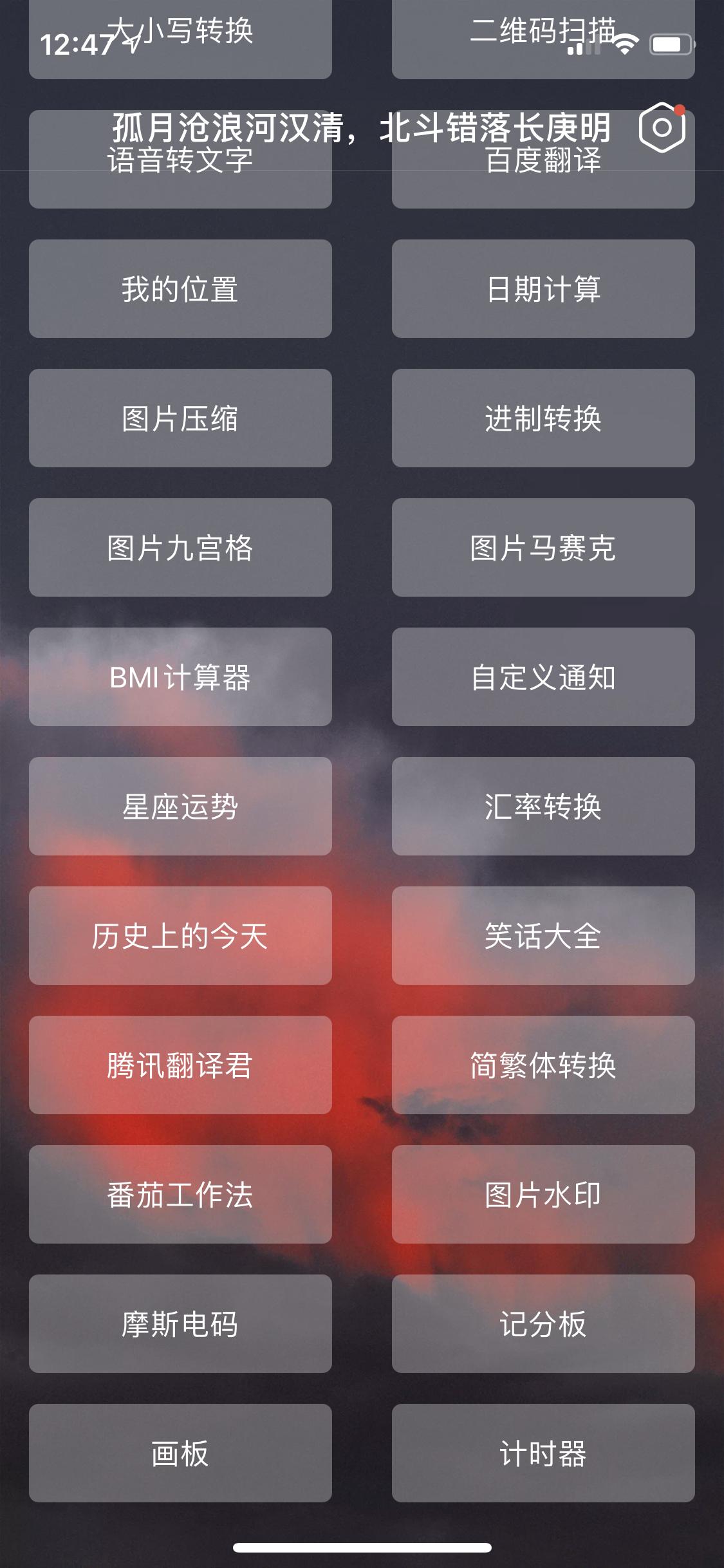Open 进制转换 number base converter
The width and height of the screenshot is (724, 1568).
(544, 418)
